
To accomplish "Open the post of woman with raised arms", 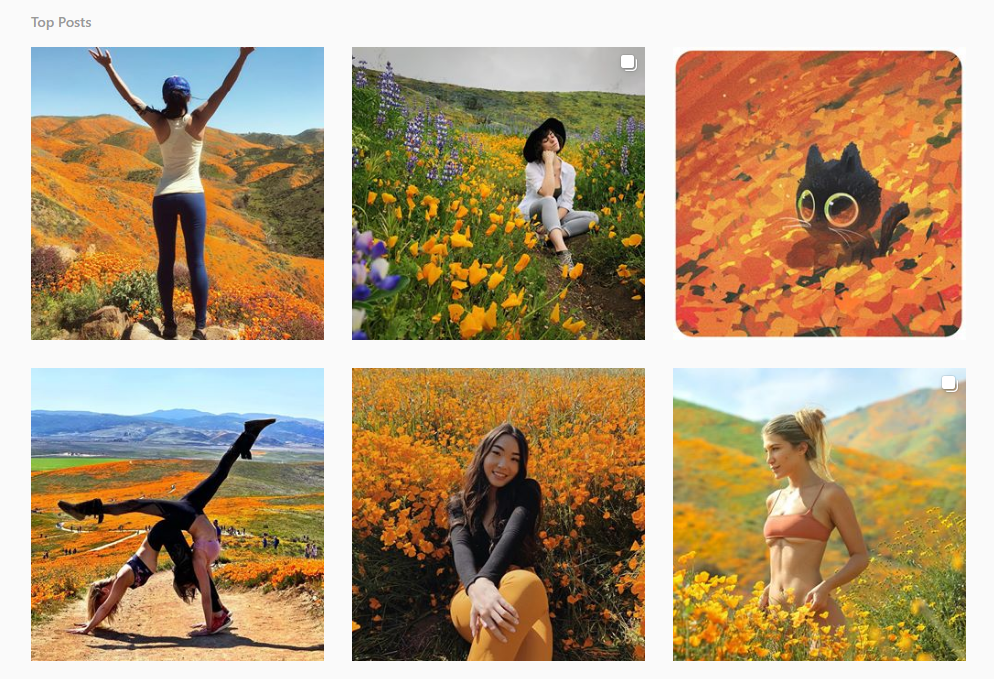I will click(x=177, y=193).
